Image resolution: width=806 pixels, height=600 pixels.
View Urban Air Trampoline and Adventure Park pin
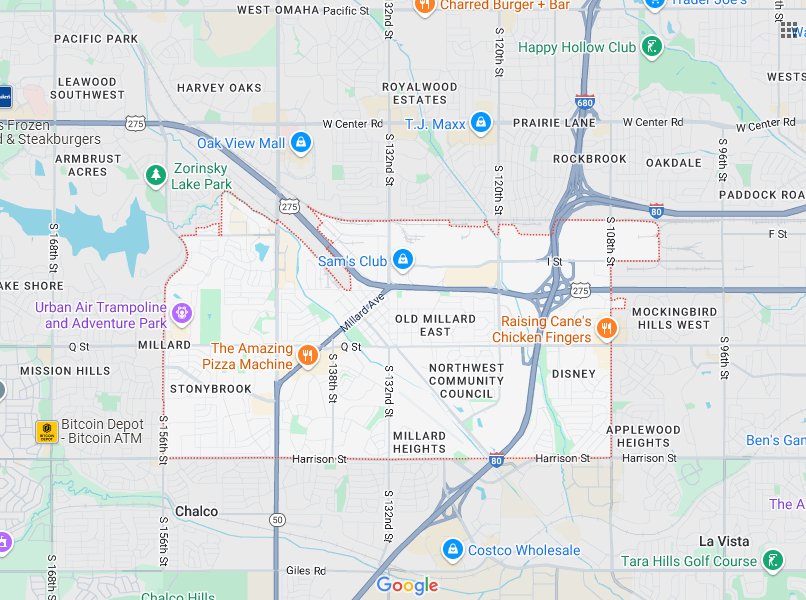(x=182, y=314)
